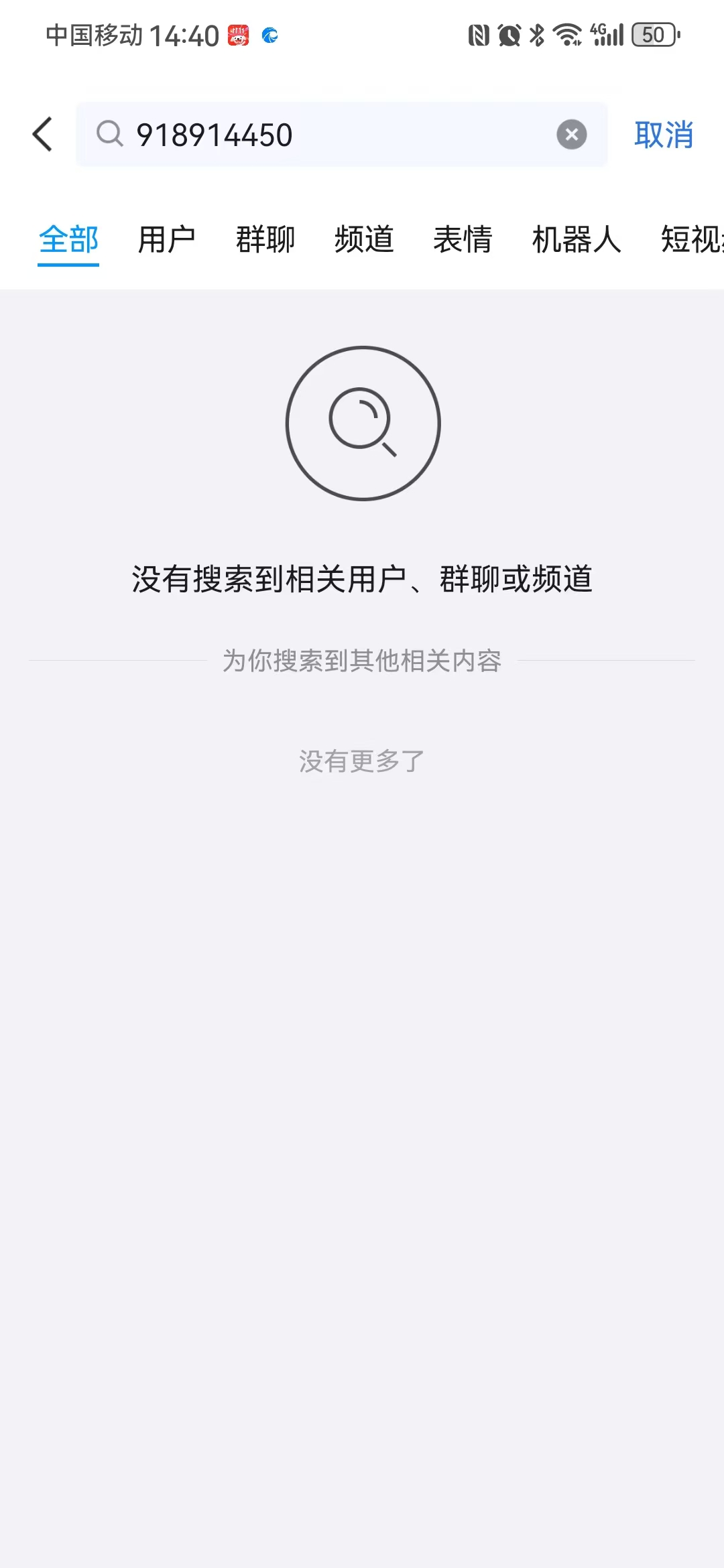Switch to the 机器人 tab
Image resolution: width=724 pixels, height=1568 pixels.
click(577, 239)
